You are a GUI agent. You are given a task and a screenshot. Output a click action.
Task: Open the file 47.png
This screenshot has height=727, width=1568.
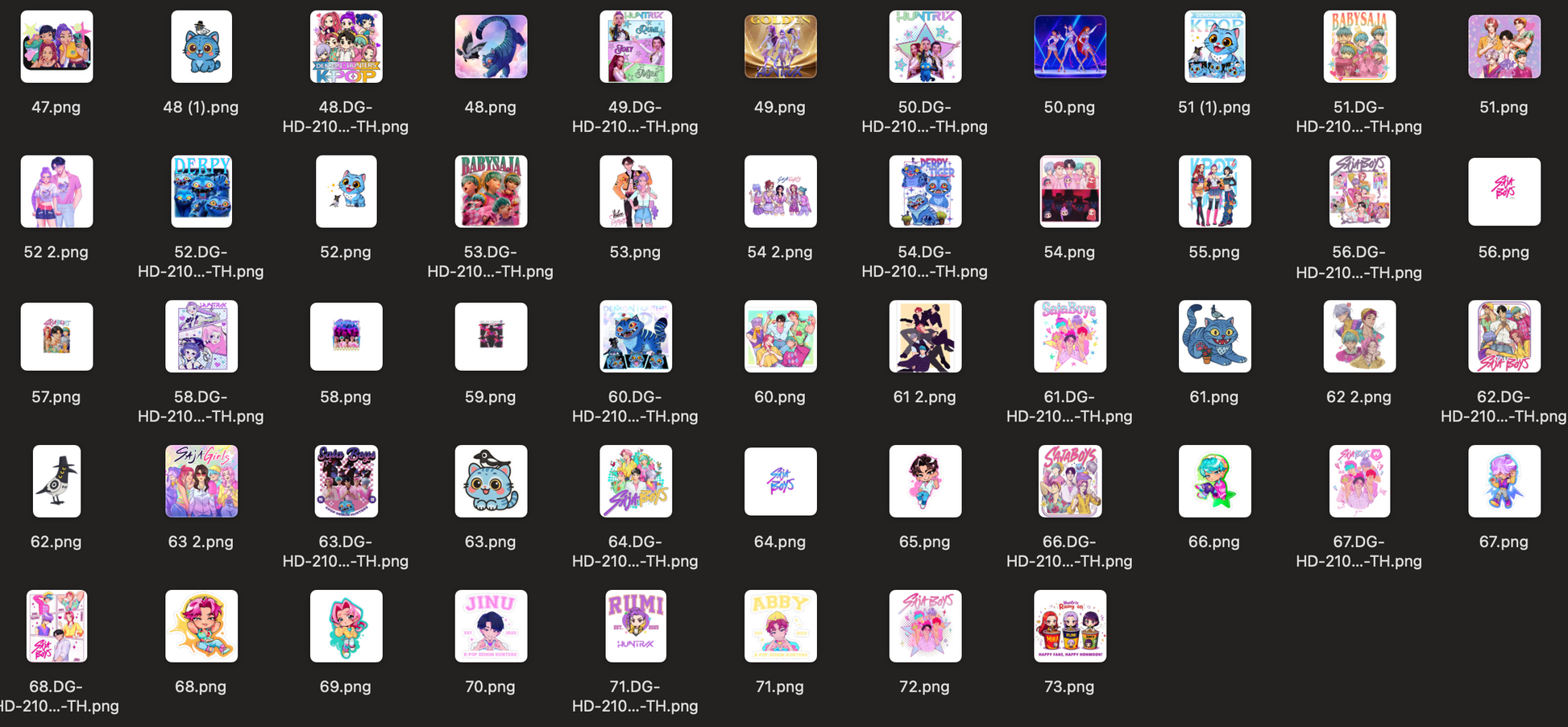56,47
